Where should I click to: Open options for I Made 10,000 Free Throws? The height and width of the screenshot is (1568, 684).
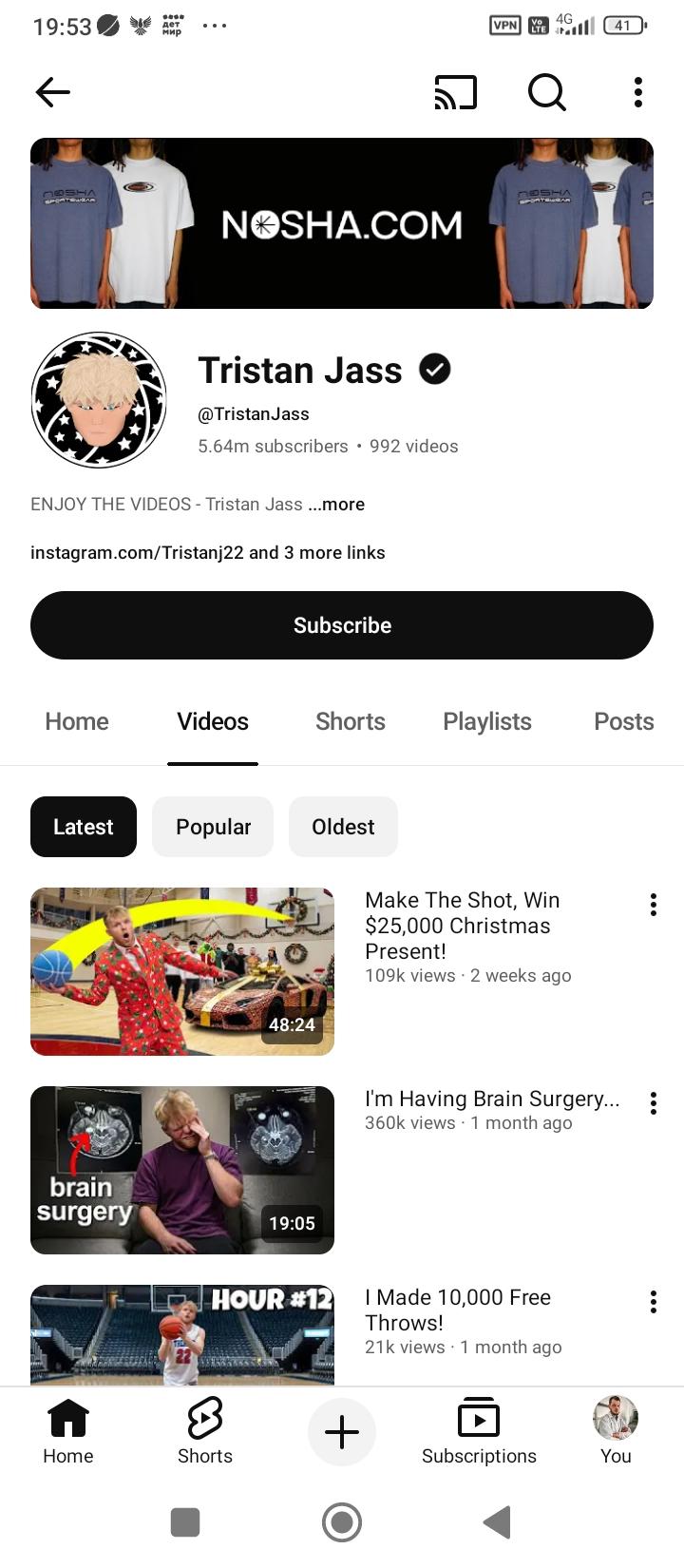coord(653,1302)
